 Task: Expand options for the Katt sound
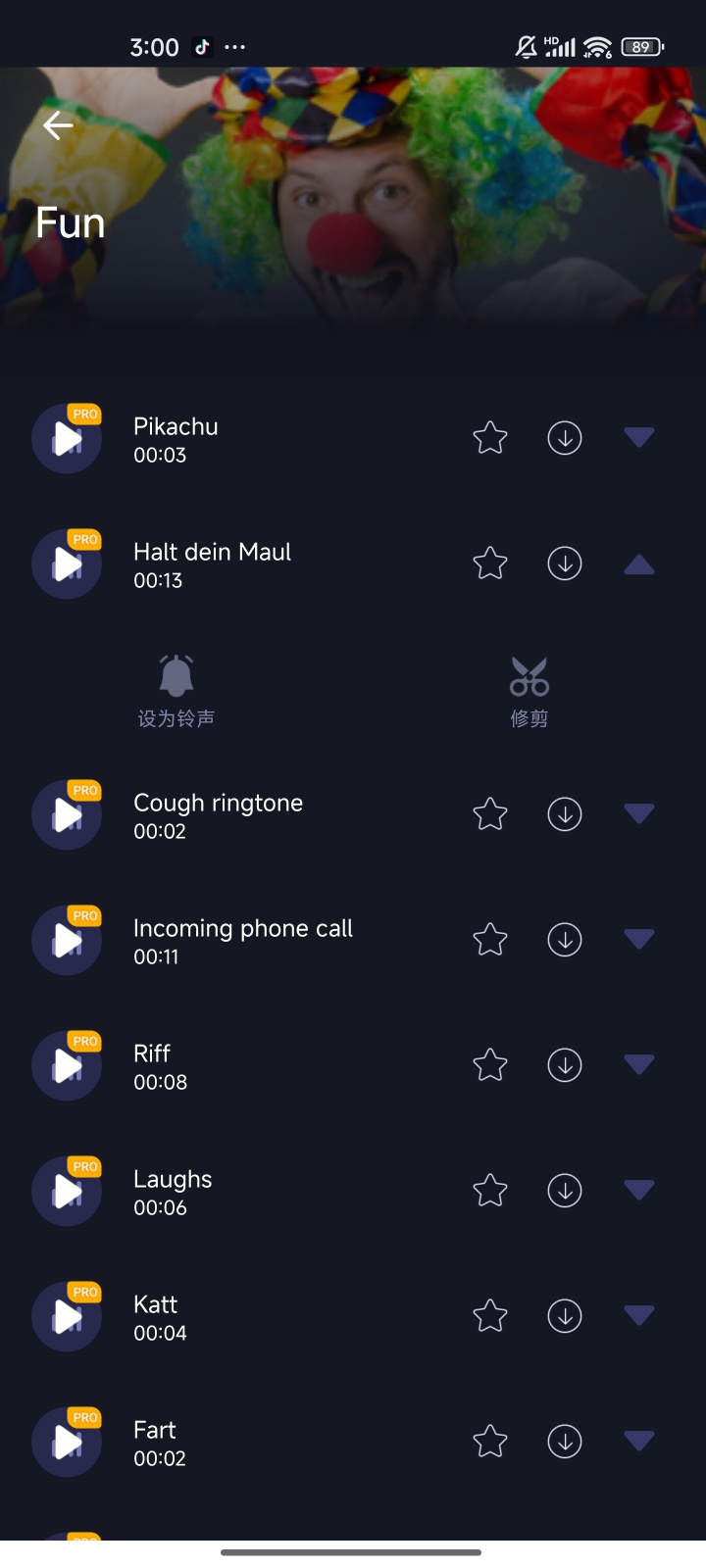coord(638,1315)
